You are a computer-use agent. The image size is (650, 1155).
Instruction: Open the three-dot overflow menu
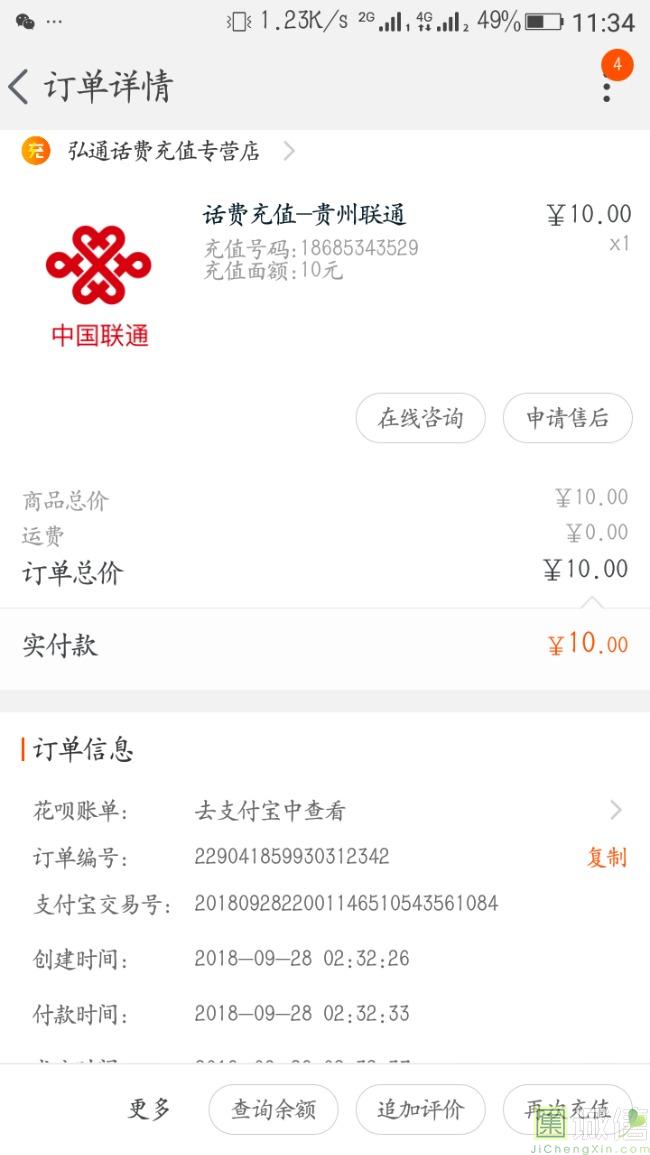tap(606, 86)
